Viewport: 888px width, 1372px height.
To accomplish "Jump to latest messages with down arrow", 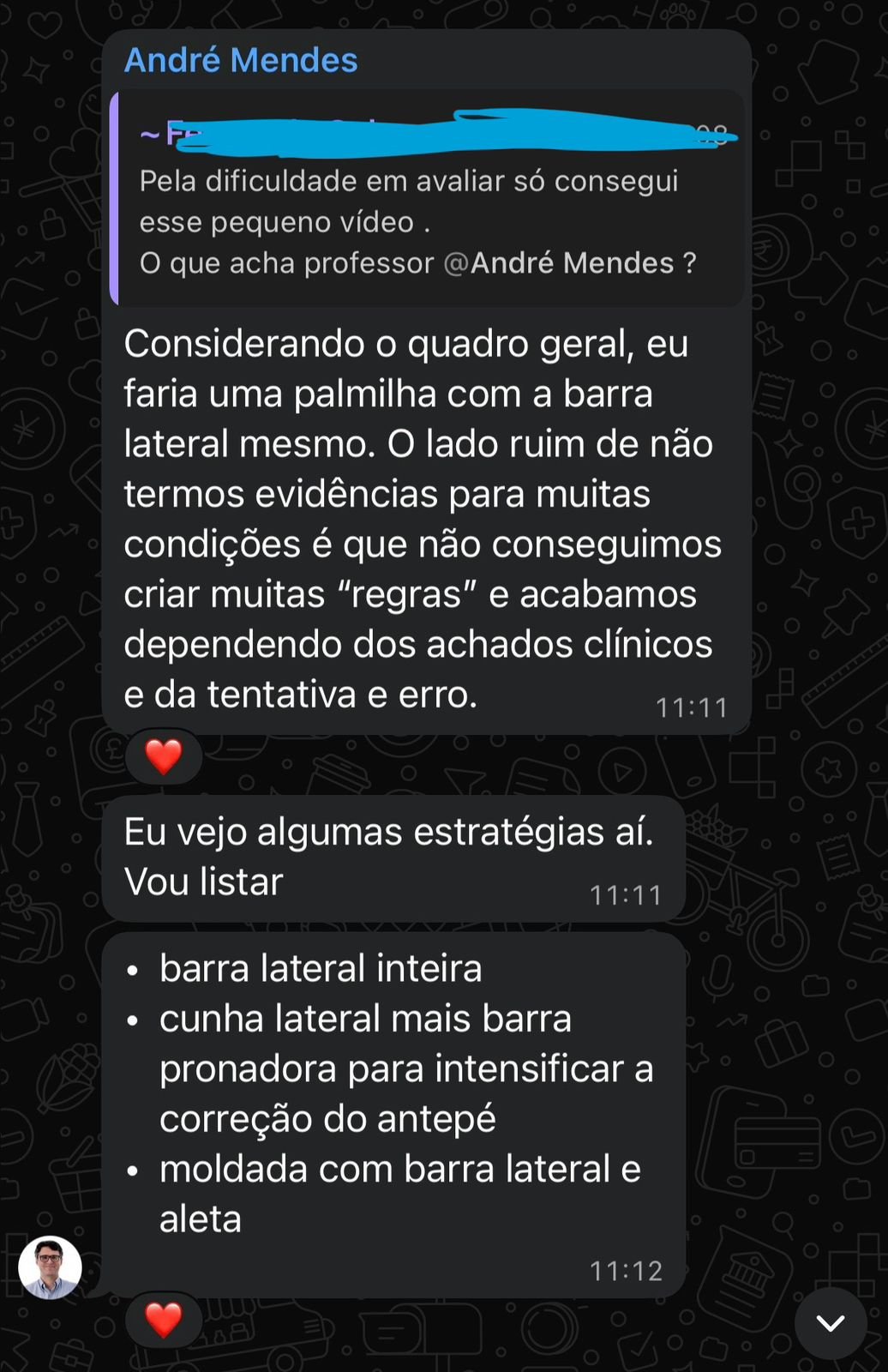I will point(830,1322).
